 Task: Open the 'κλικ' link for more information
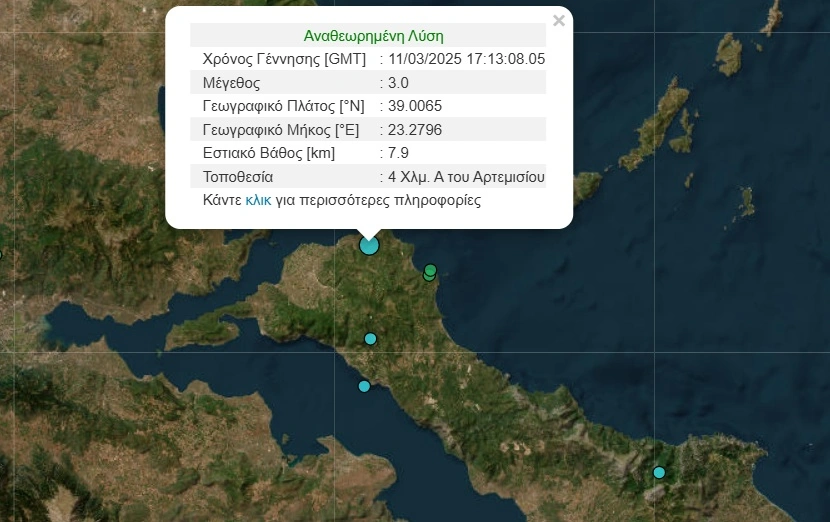pos(258,200)
